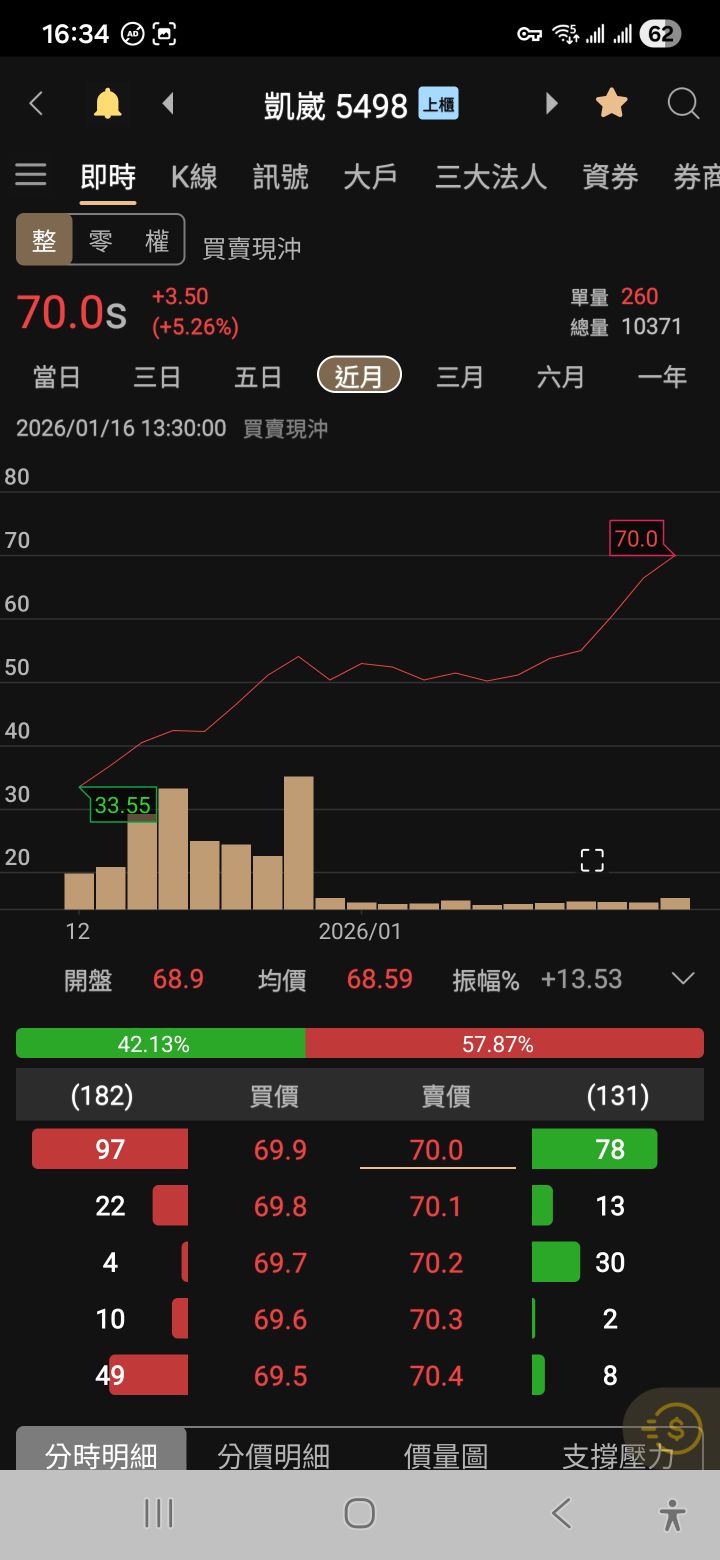Tap the crosshair icon on the chart

[592, 859]
